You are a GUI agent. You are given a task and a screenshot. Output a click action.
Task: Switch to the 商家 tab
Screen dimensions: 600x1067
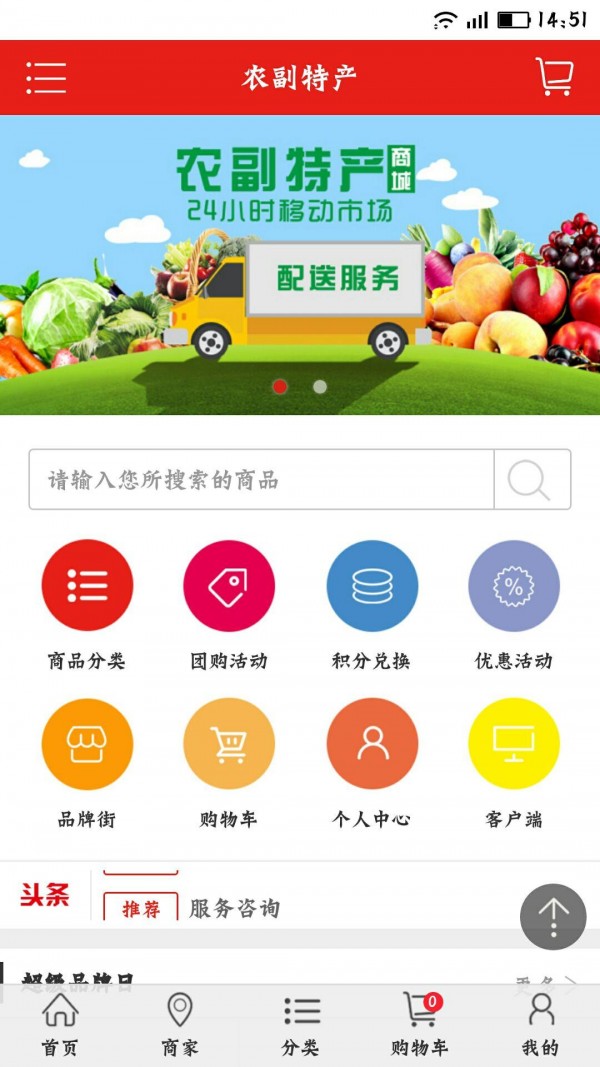180,1026
